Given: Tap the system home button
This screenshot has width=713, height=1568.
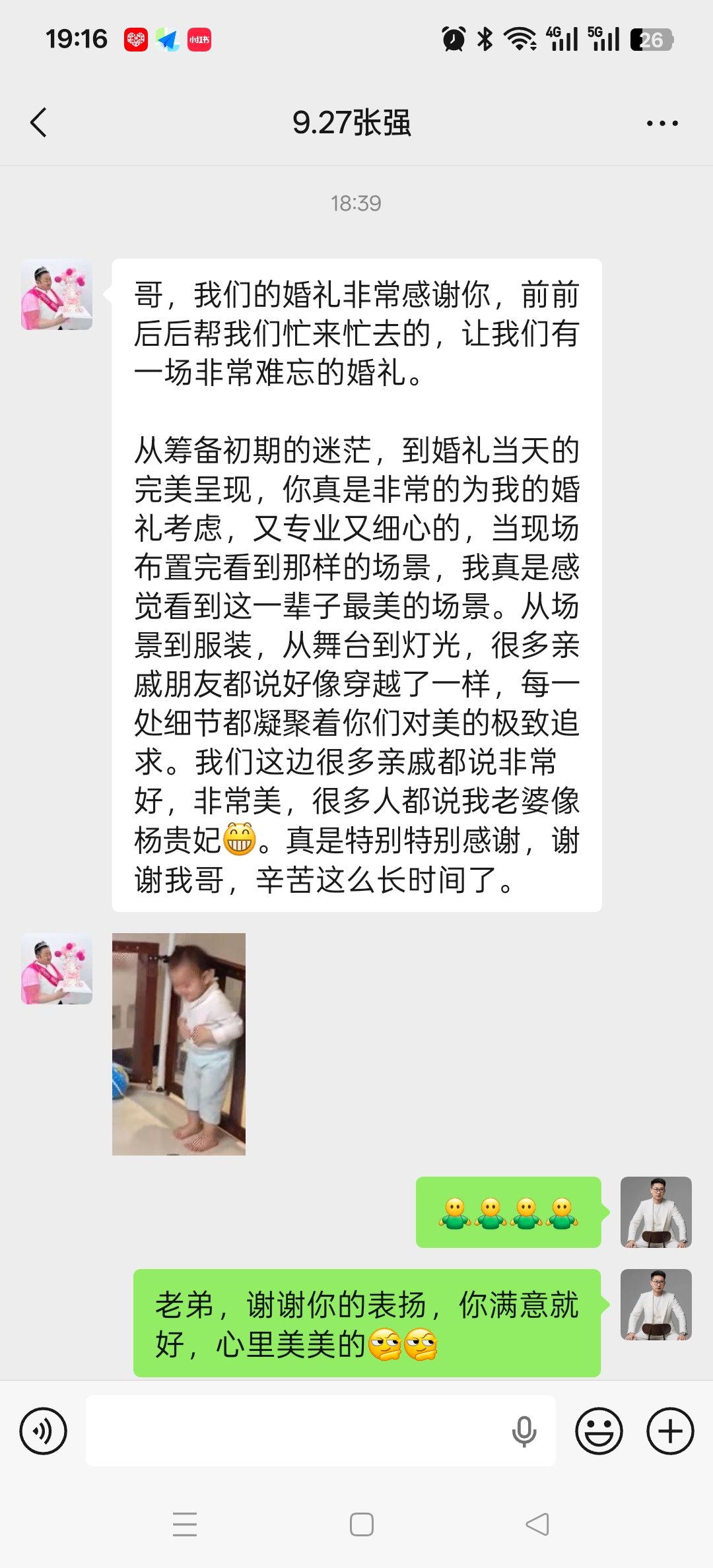Looking at the screenshot, I should pos(361,1524).
